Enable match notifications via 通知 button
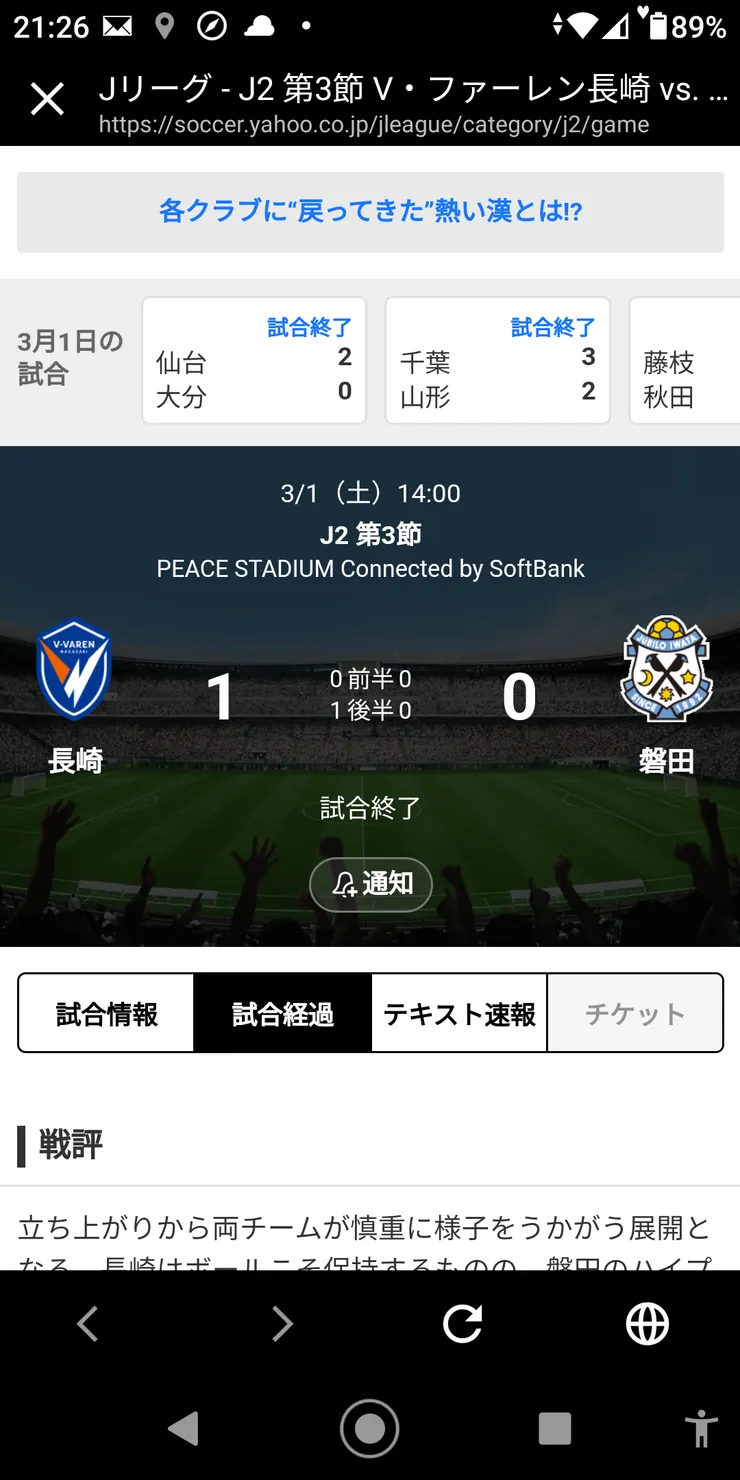The height and width of the screenshot is (1480, 740). coord(371,885)
